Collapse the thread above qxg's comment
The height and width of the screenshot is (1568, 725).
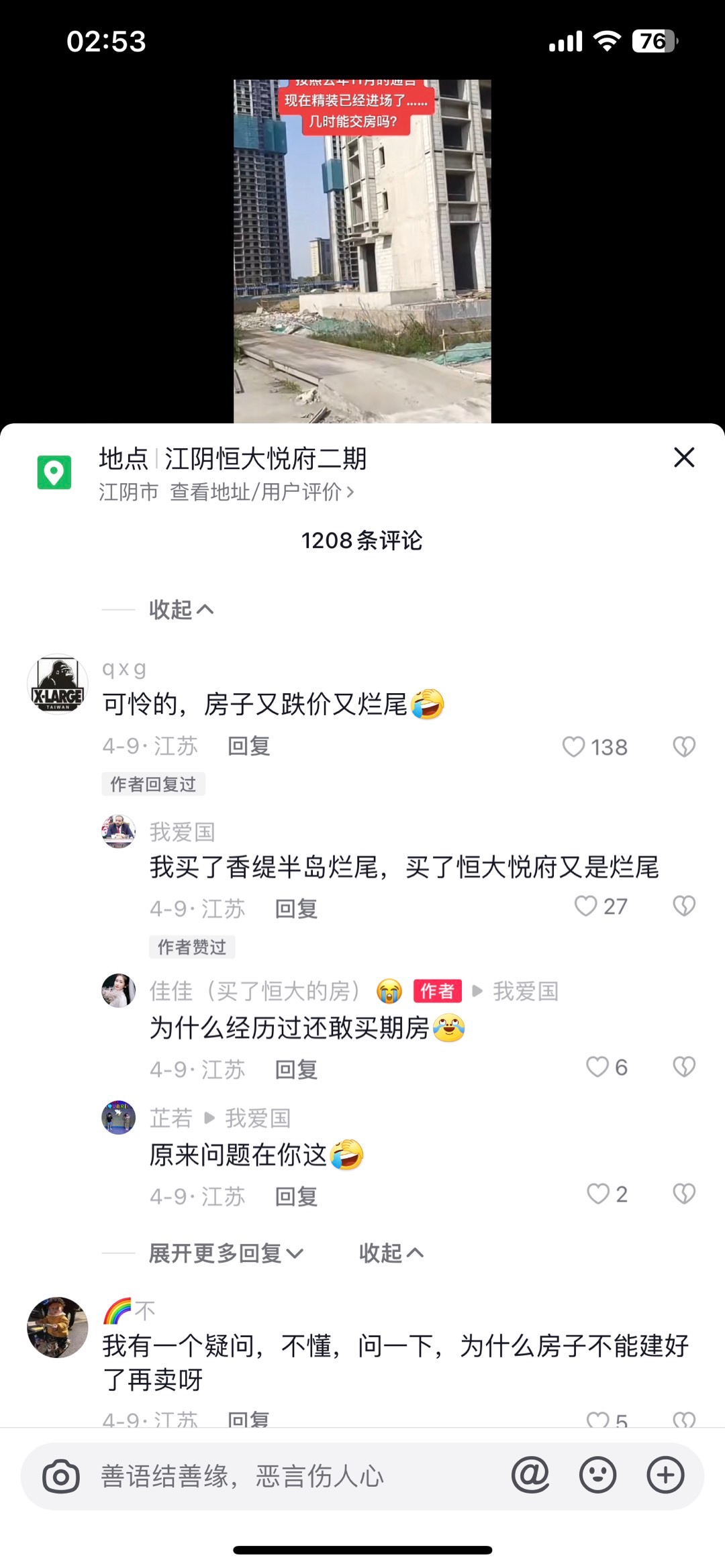(181, 609)
